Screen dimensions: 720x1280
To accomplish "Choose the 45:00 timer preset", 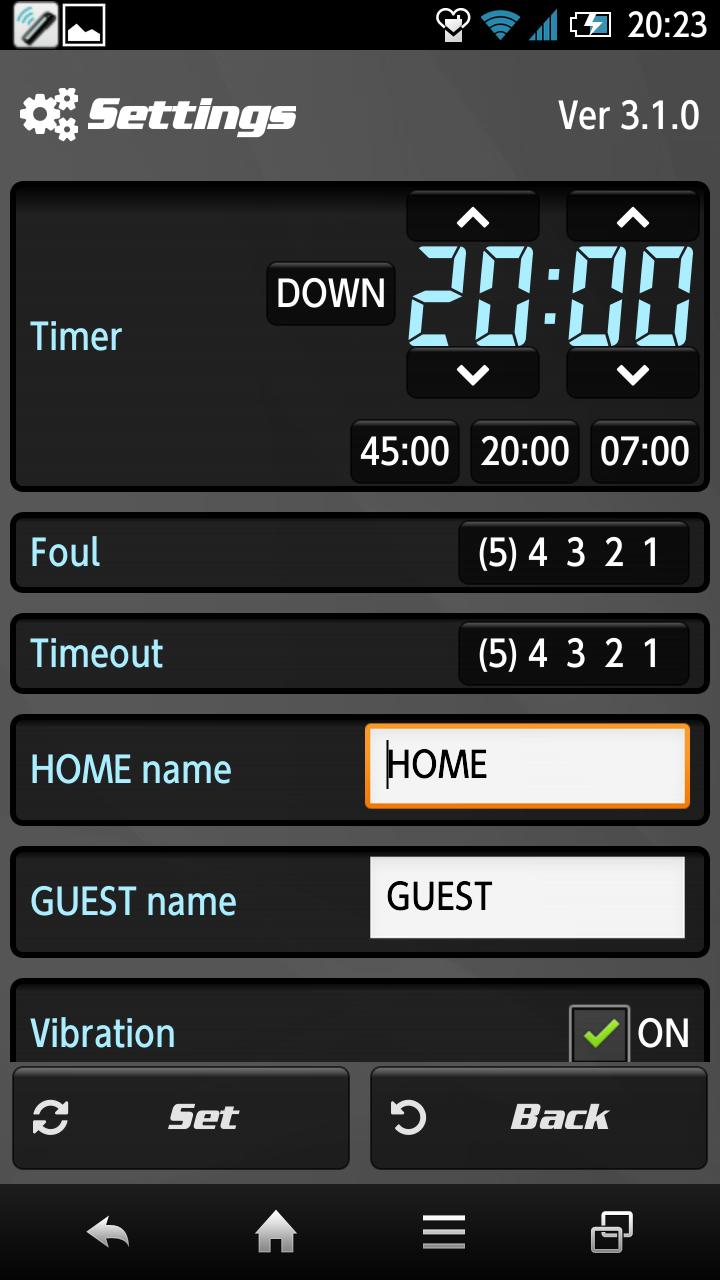I will [404, 451].
